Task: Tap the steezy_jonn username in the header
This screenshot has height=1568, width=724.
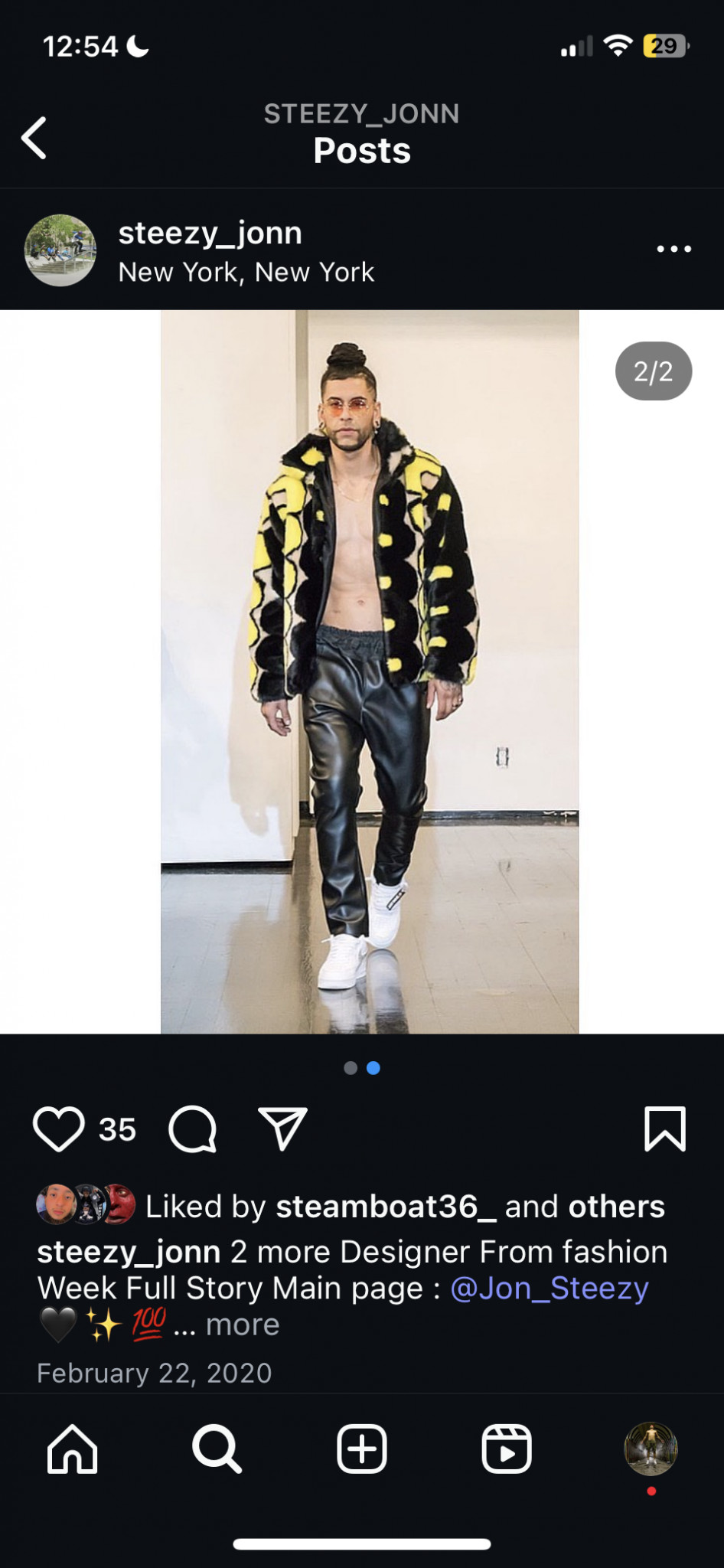Action: [x=210, y=233]
